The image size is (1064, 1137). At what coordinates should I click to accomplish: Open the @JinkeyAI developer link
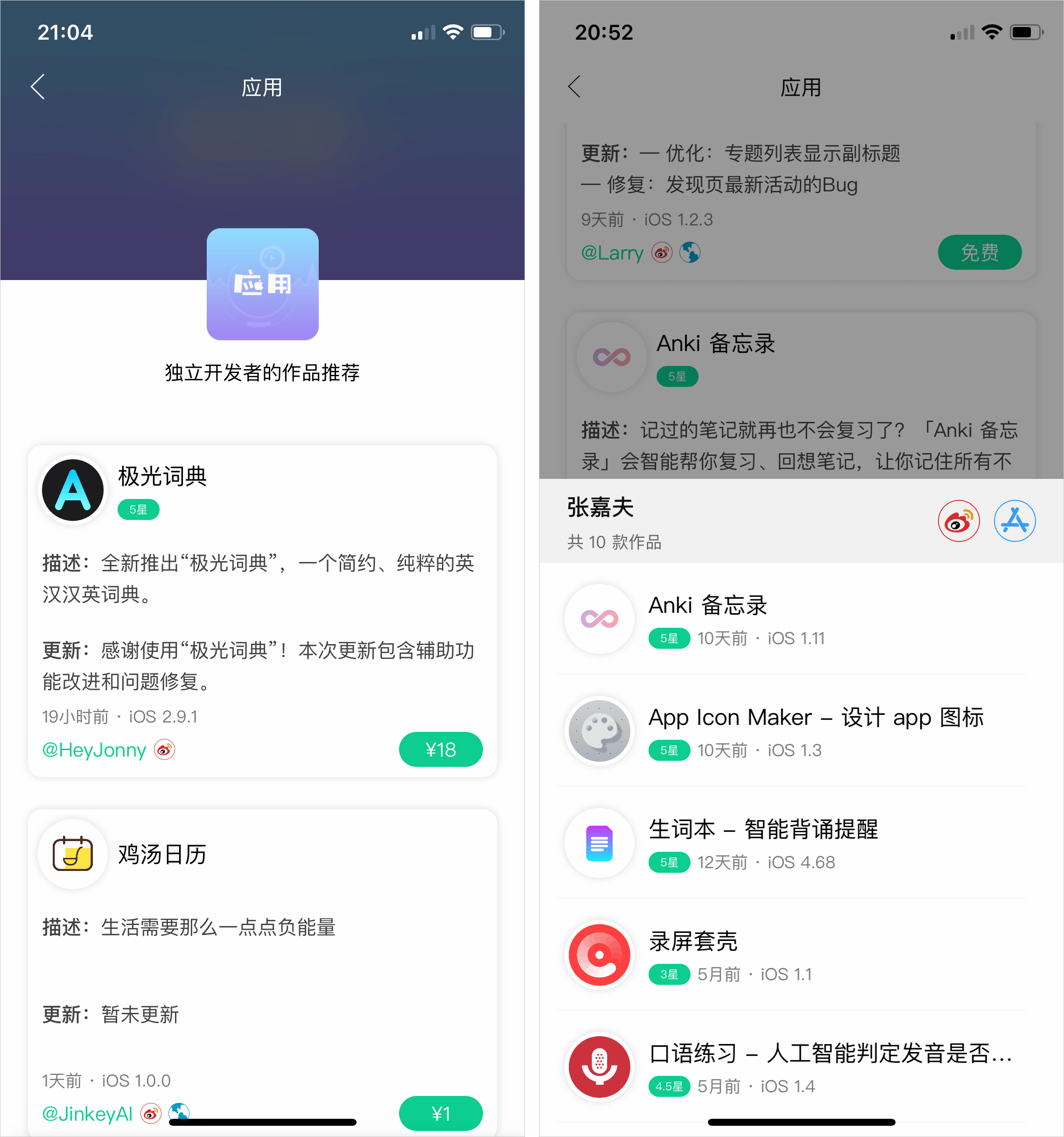87,1114
